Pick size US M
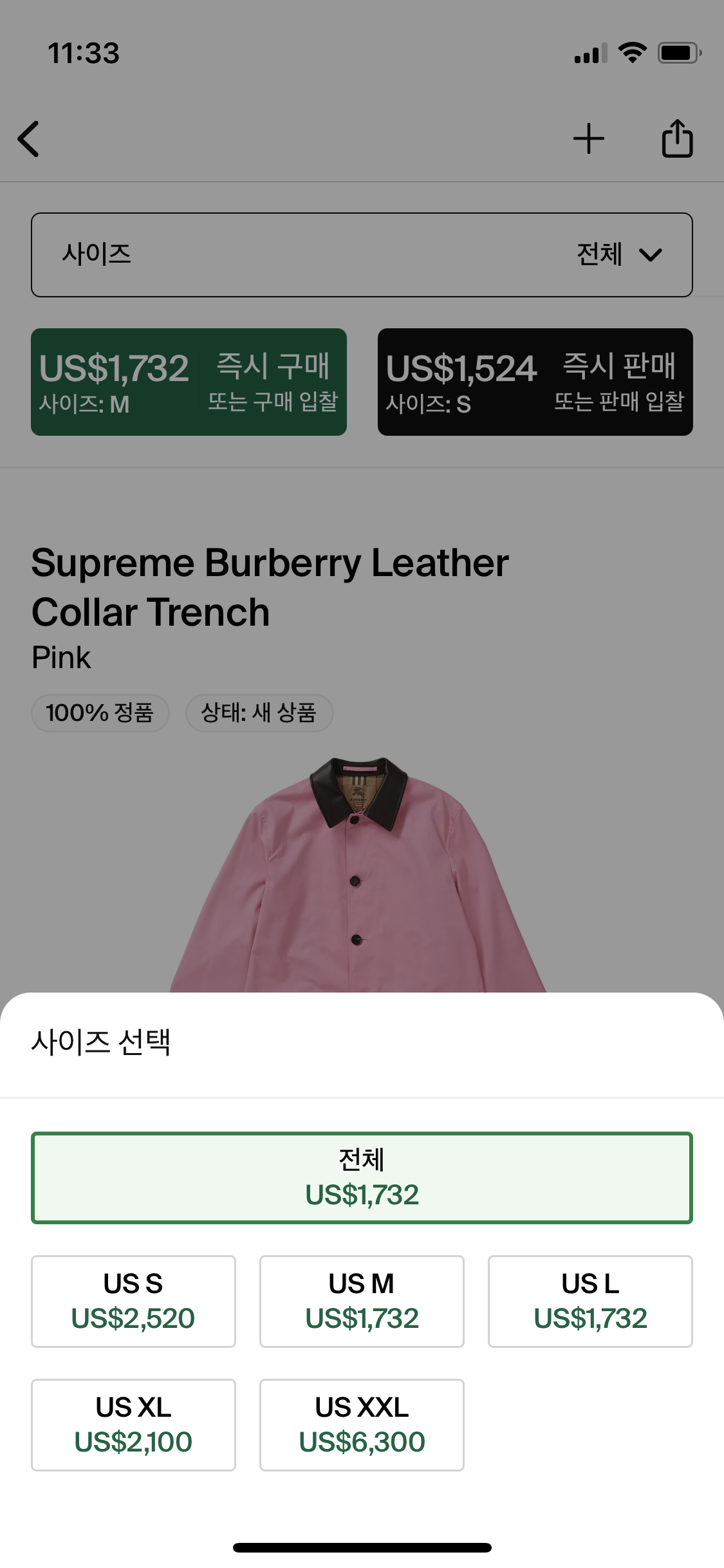 [362, 1301]
